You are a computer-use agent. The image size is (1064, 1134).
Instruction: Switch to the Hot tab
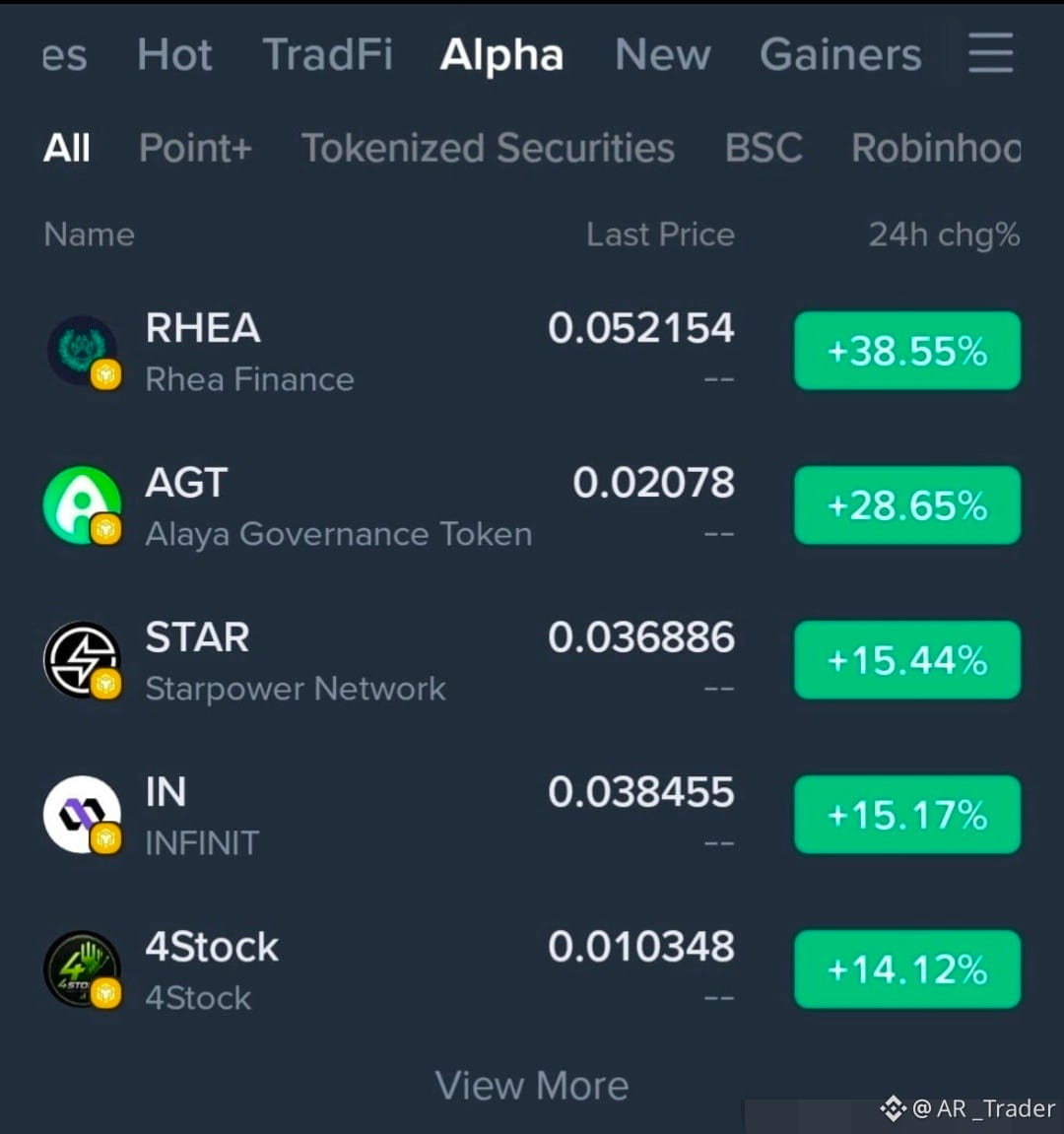click(x=174, y=55)
